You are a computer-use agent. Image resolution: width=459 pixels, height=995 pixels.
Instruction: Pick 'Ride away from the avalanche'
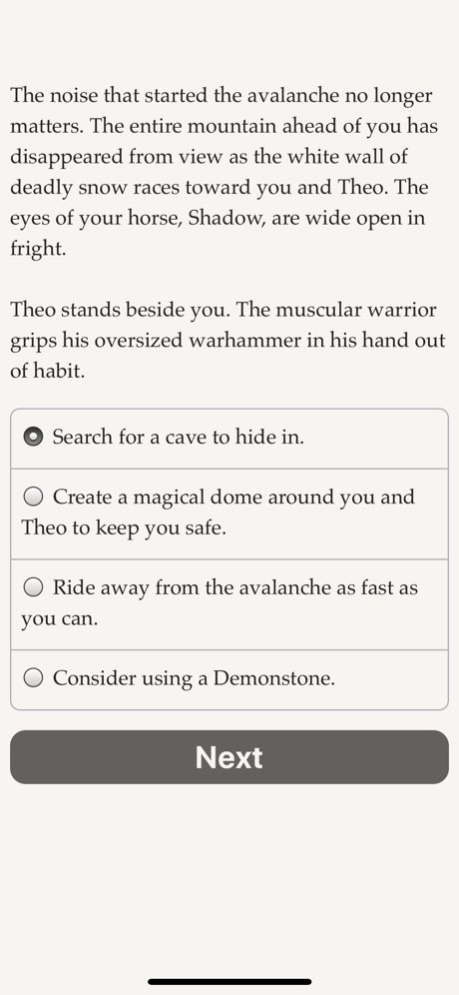pyautogui.click(x=229, y=604)
